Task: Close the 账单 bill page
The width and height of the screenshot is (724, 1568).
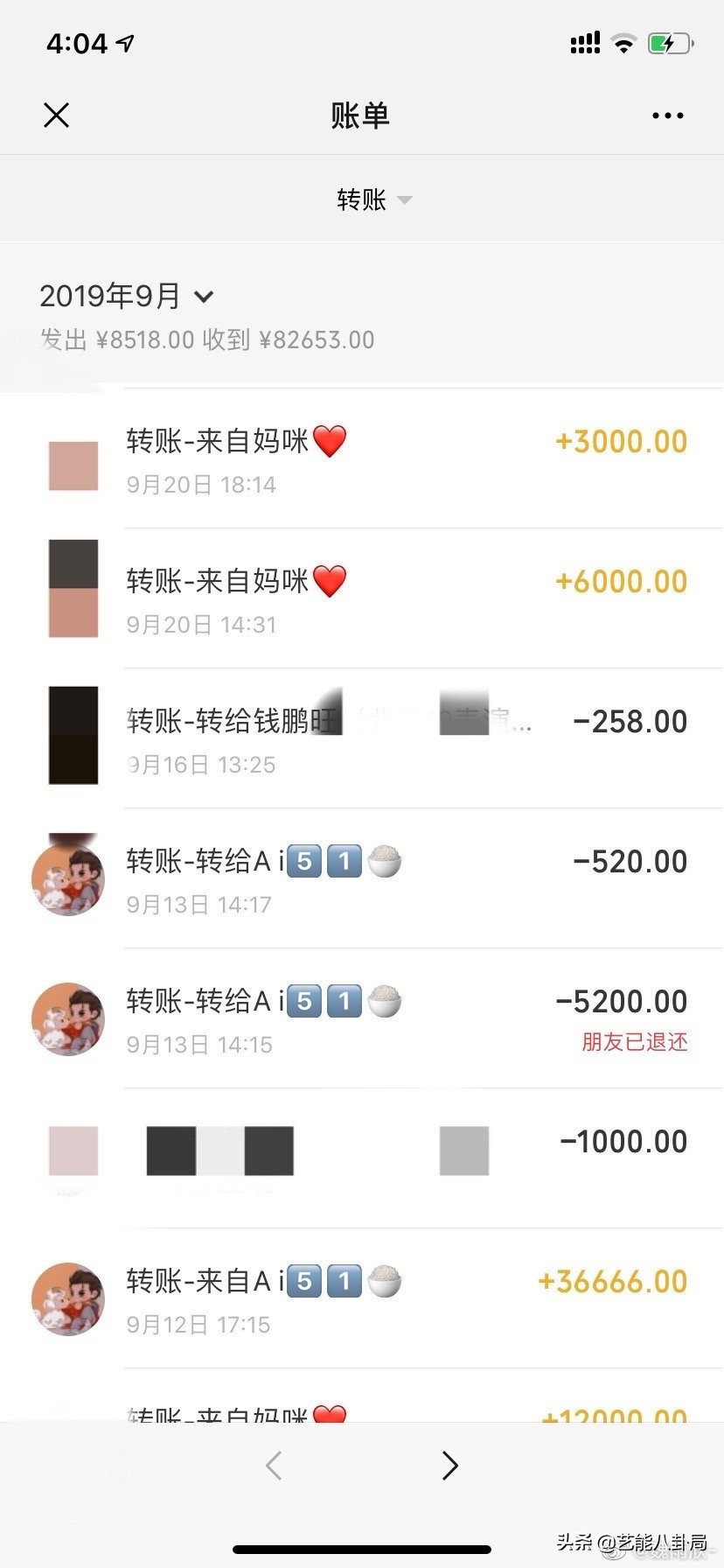Action: pyautogui.click(x=56, y=115)
